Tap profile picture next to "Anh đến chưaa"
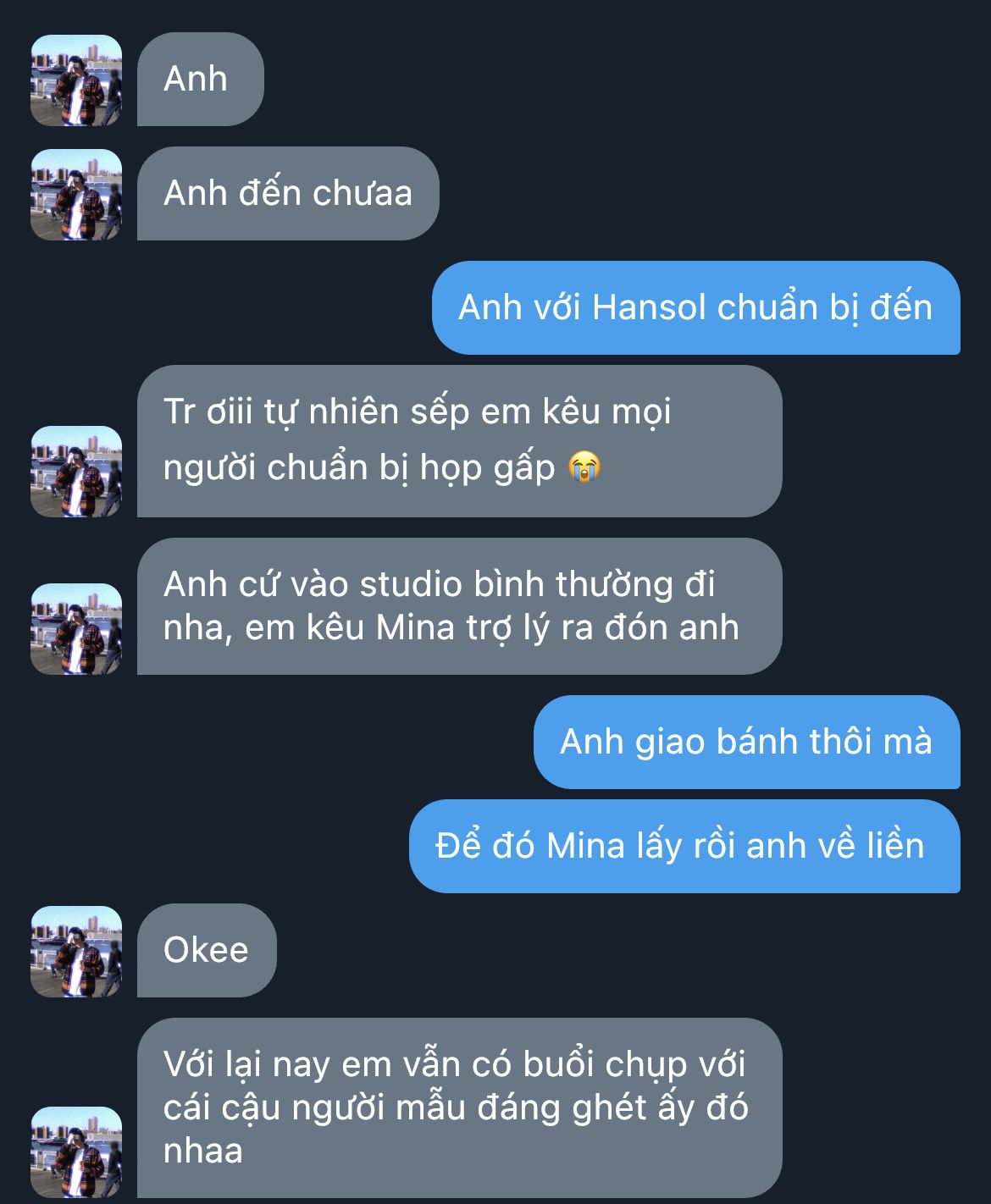991x1204 pixels. point(76,195)
